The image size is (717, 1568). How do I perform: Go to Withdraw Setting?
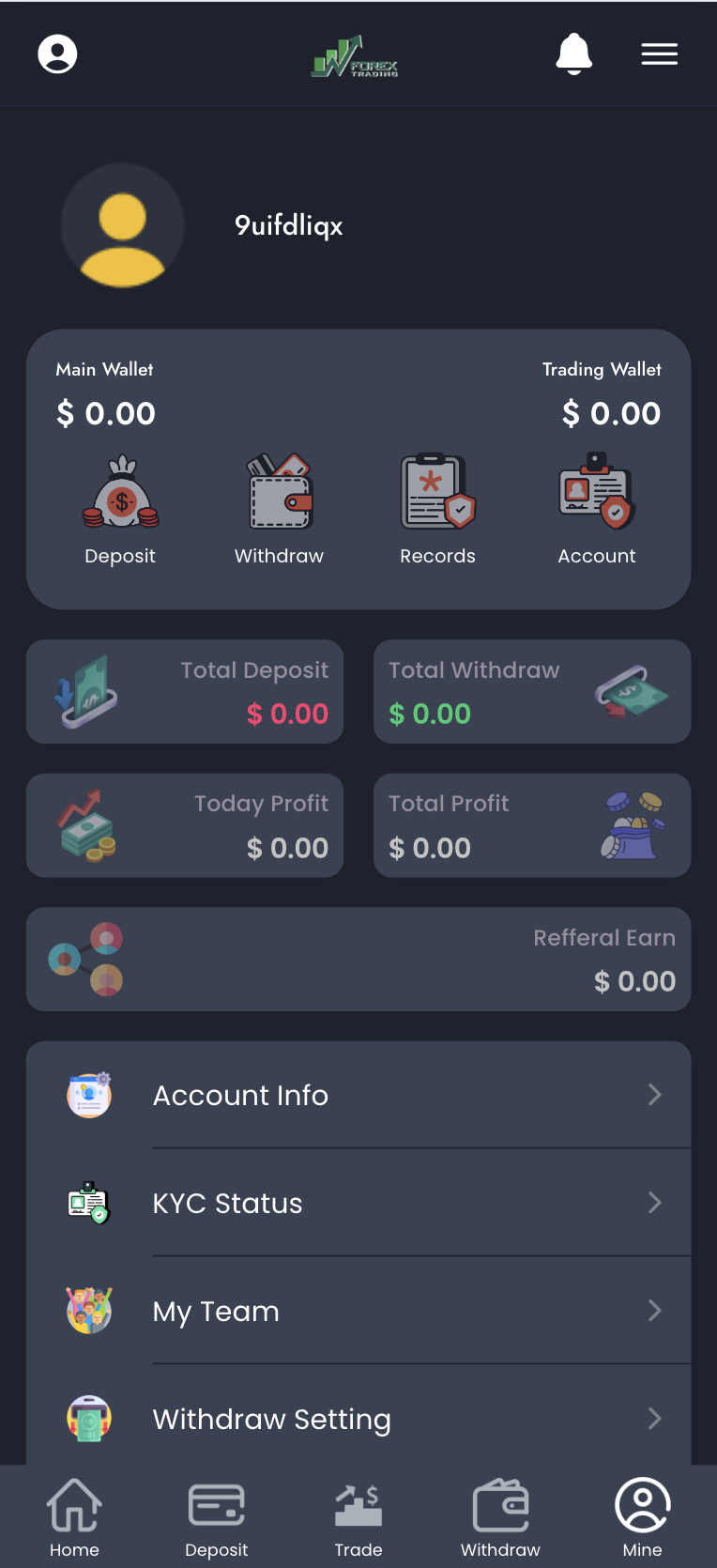click(358, 1418)
